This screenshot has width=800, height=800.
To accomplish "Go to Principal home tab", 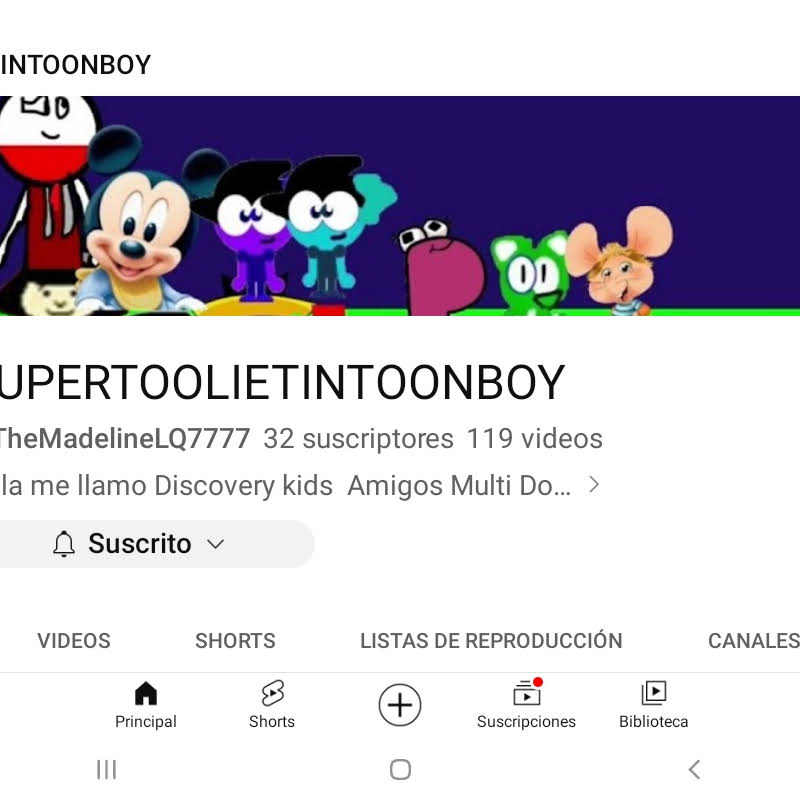I will (146, 705).
